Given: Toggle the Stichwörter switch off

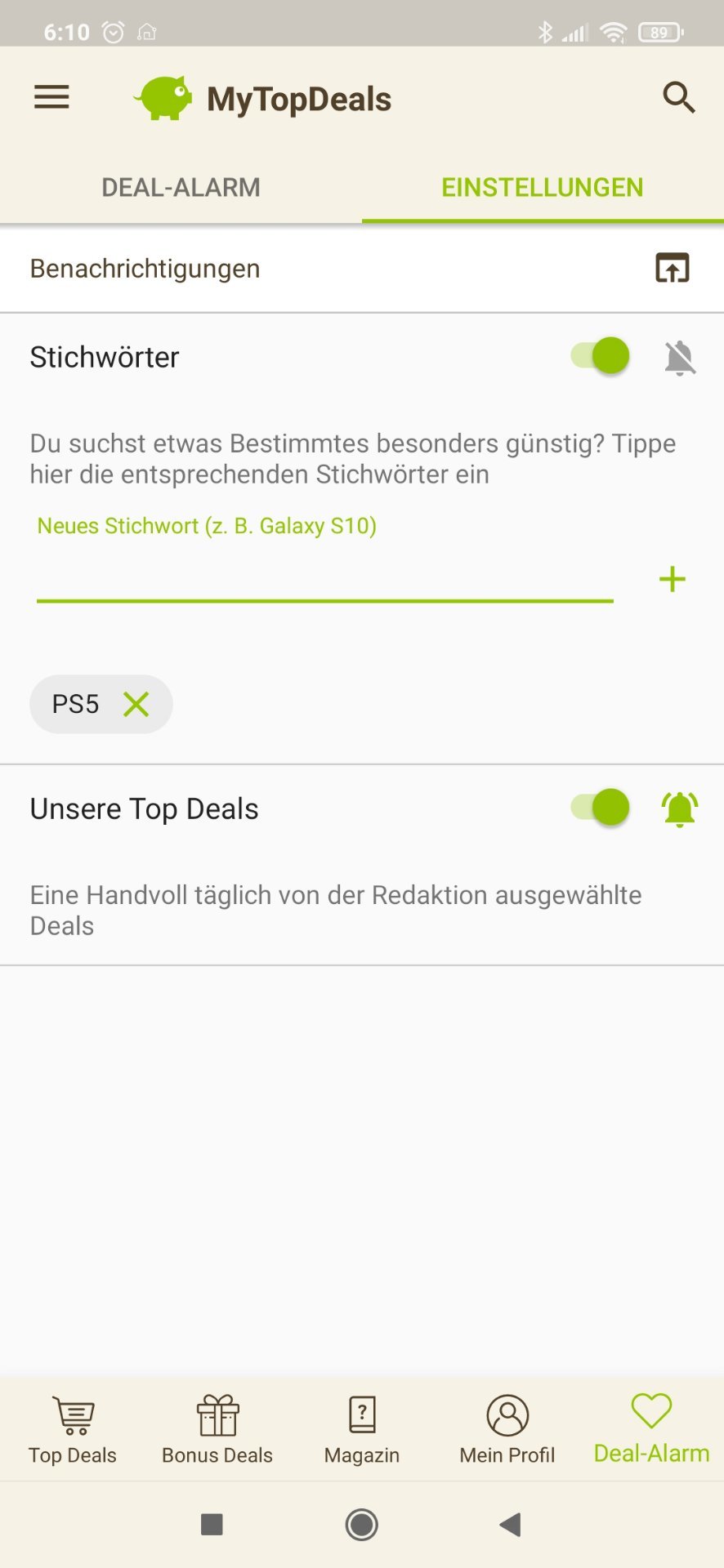Looking at the screenshot, I should (601, 356).
